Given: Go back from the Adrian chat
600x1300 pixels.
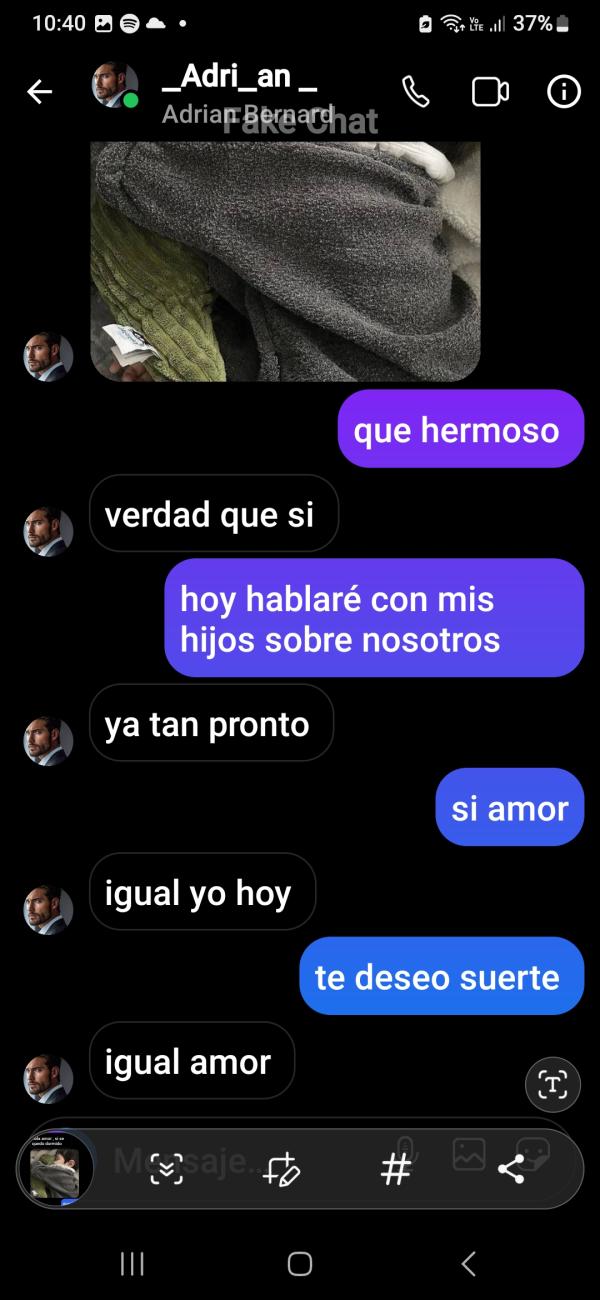Looking at the screenshot, I should click(39, 92).
